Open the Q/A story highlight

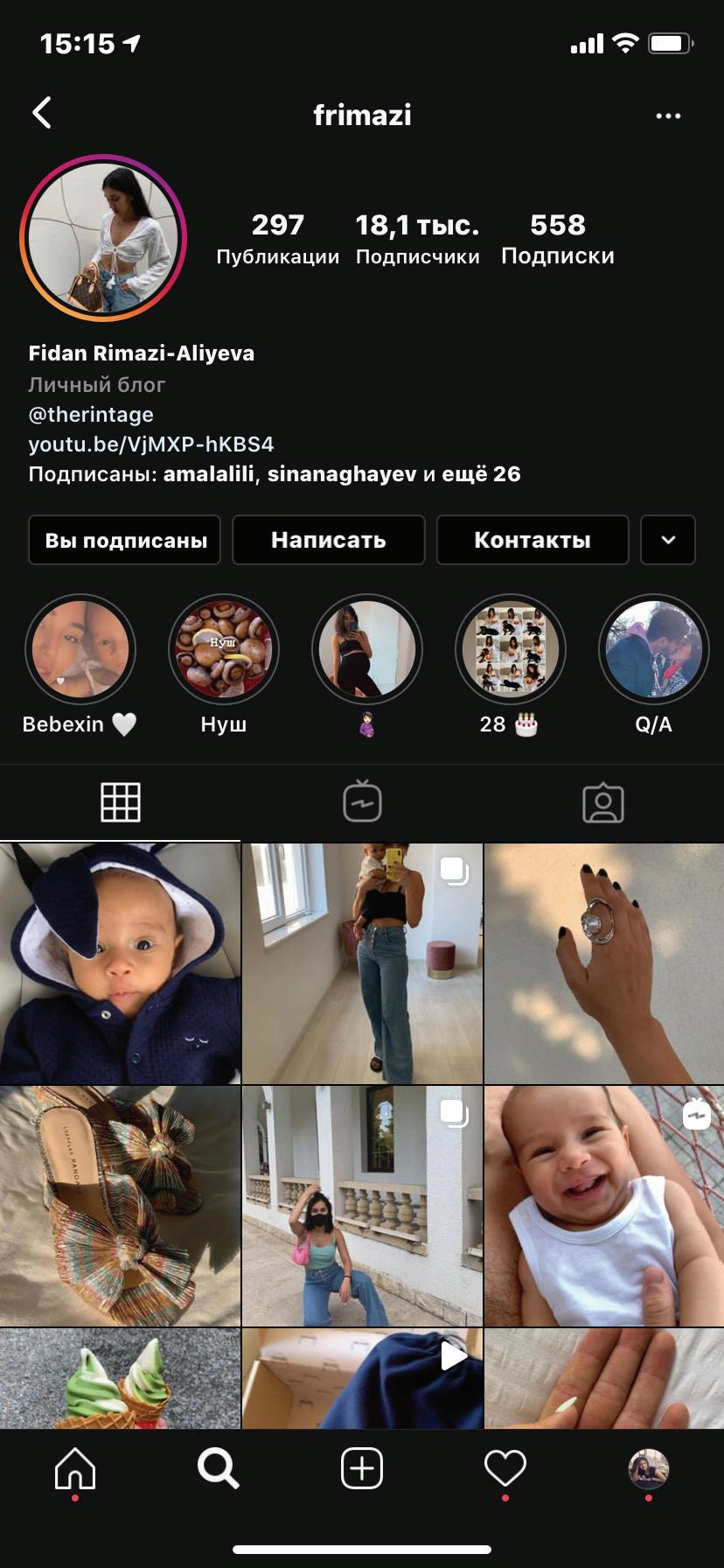(x=653, y=651)
